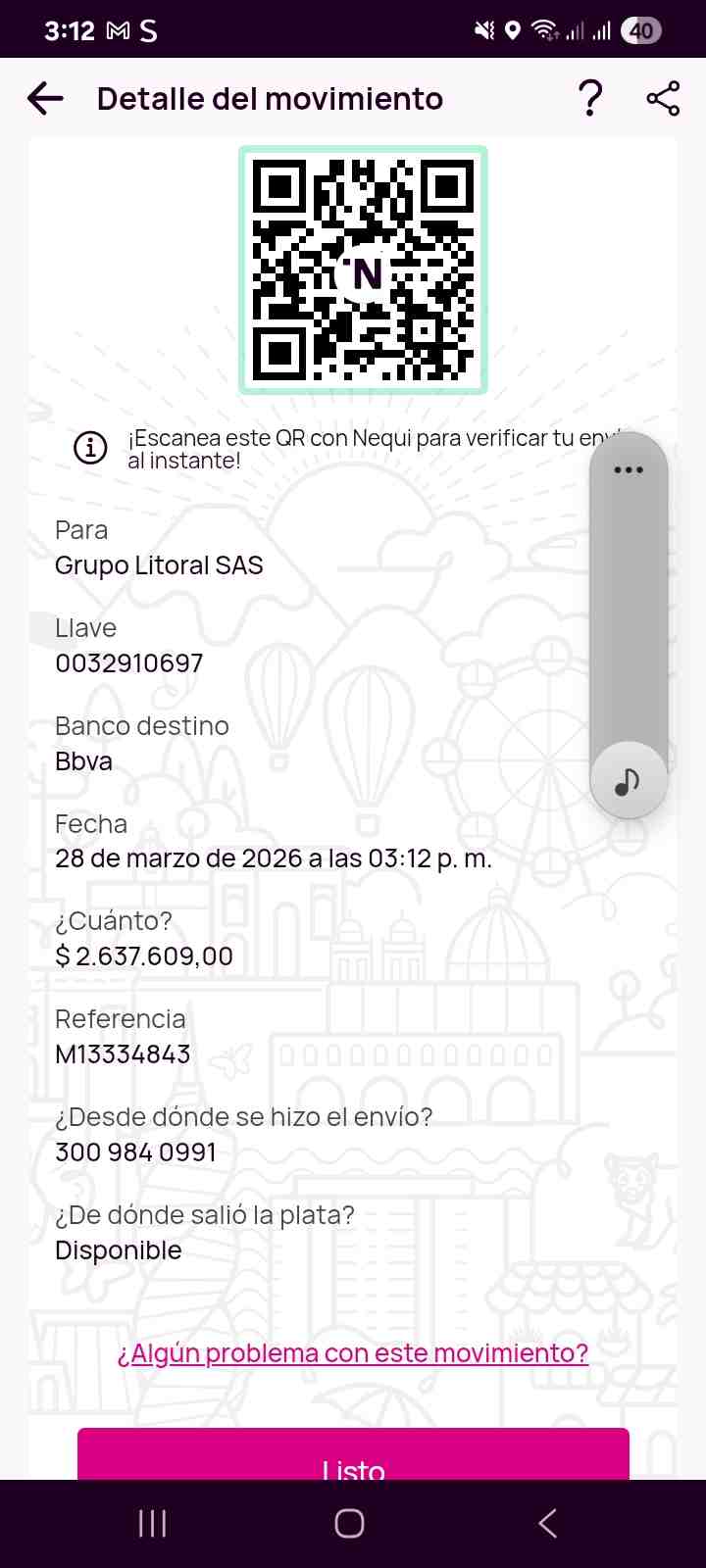Share this movement receipt
The width and height of the screenshot is (706, 1568).
663,98
